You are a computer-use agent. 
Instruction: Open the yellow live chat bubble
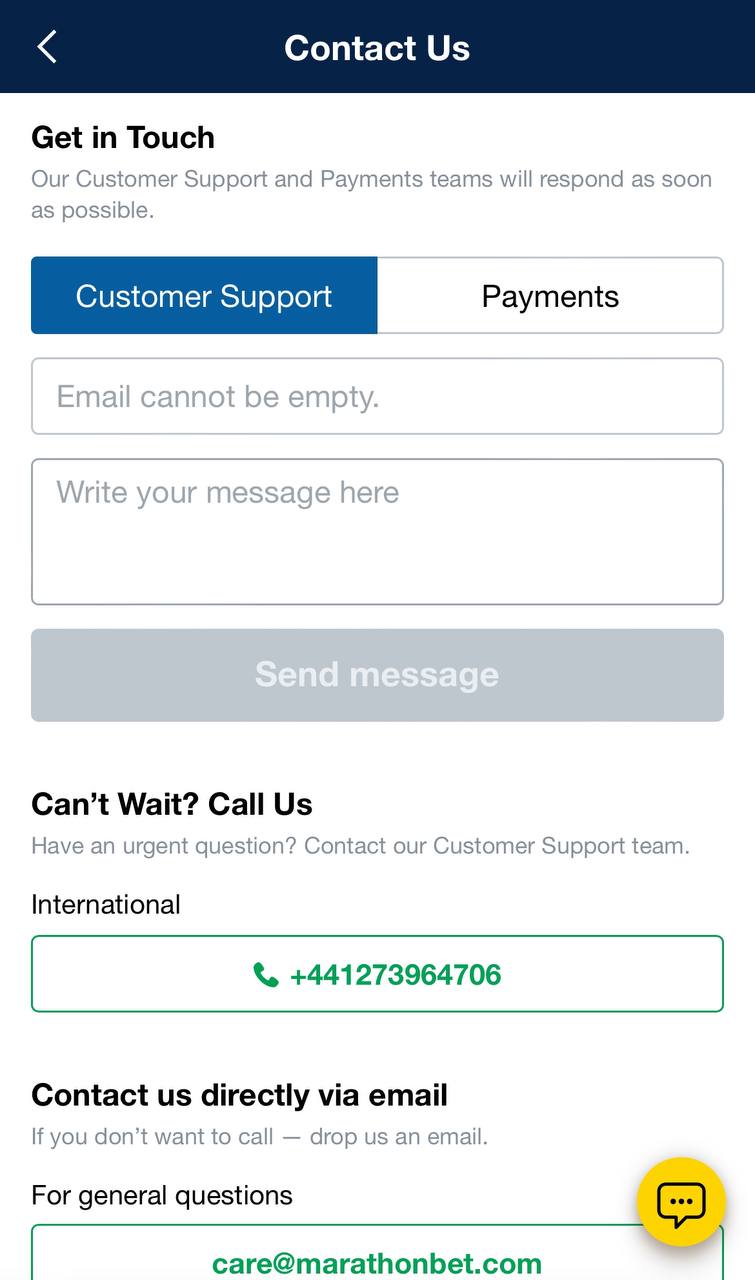(x=682, y=1202)
